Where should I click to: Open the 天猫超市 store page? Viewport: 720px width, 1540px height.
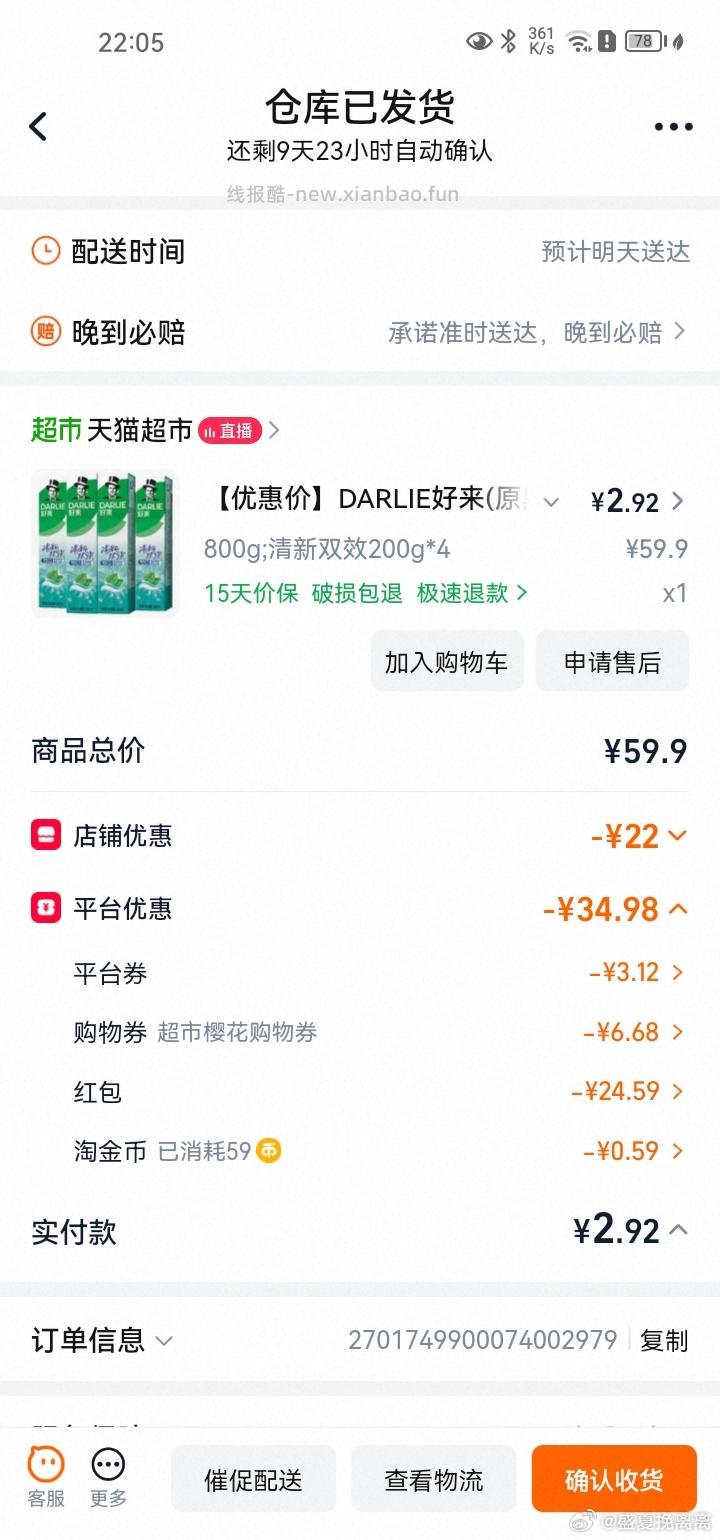click(140, 430)
